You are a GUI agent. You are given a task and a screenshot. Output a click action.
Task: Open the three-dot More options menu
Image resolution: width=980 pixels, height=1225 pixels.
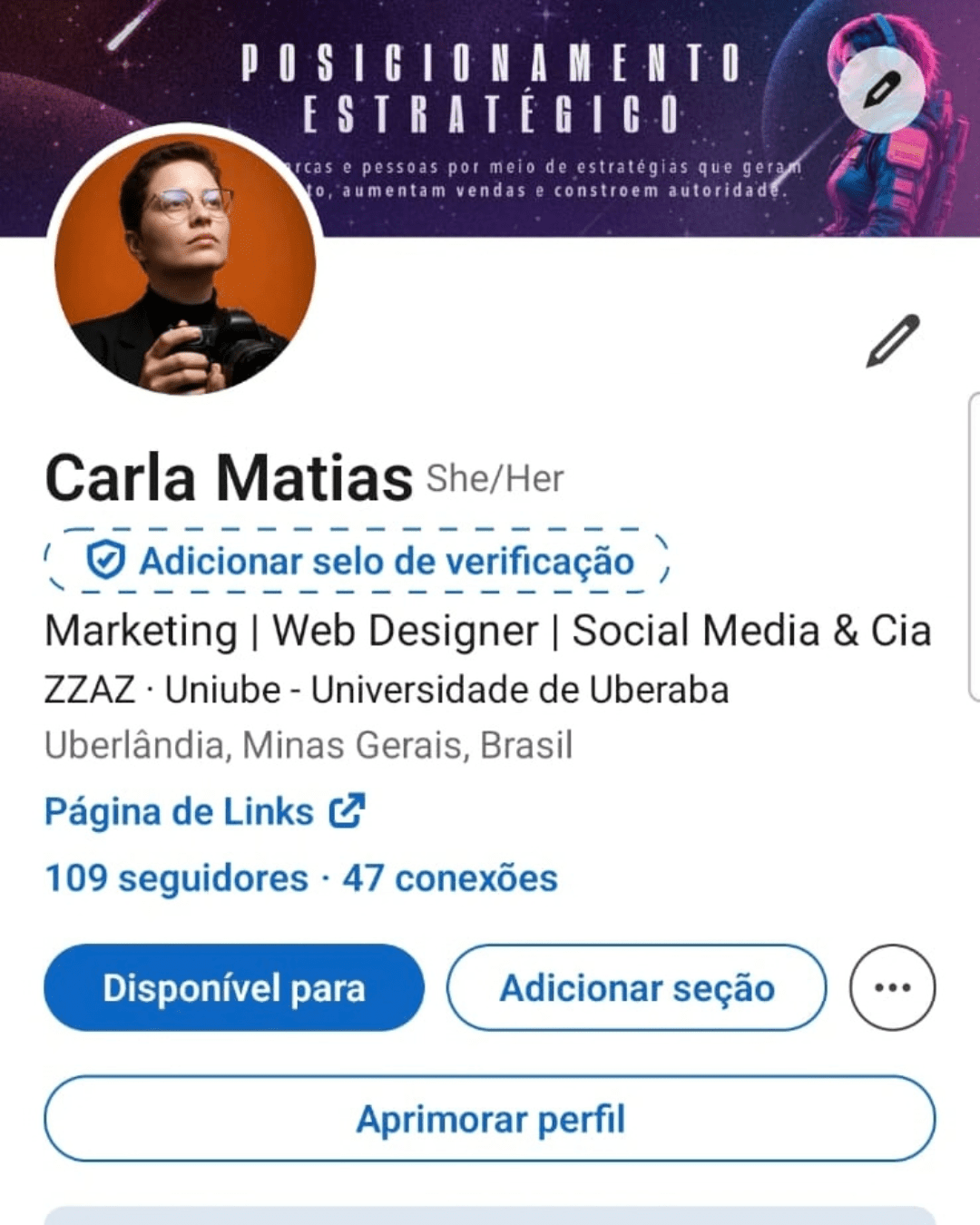coord(894,987)
